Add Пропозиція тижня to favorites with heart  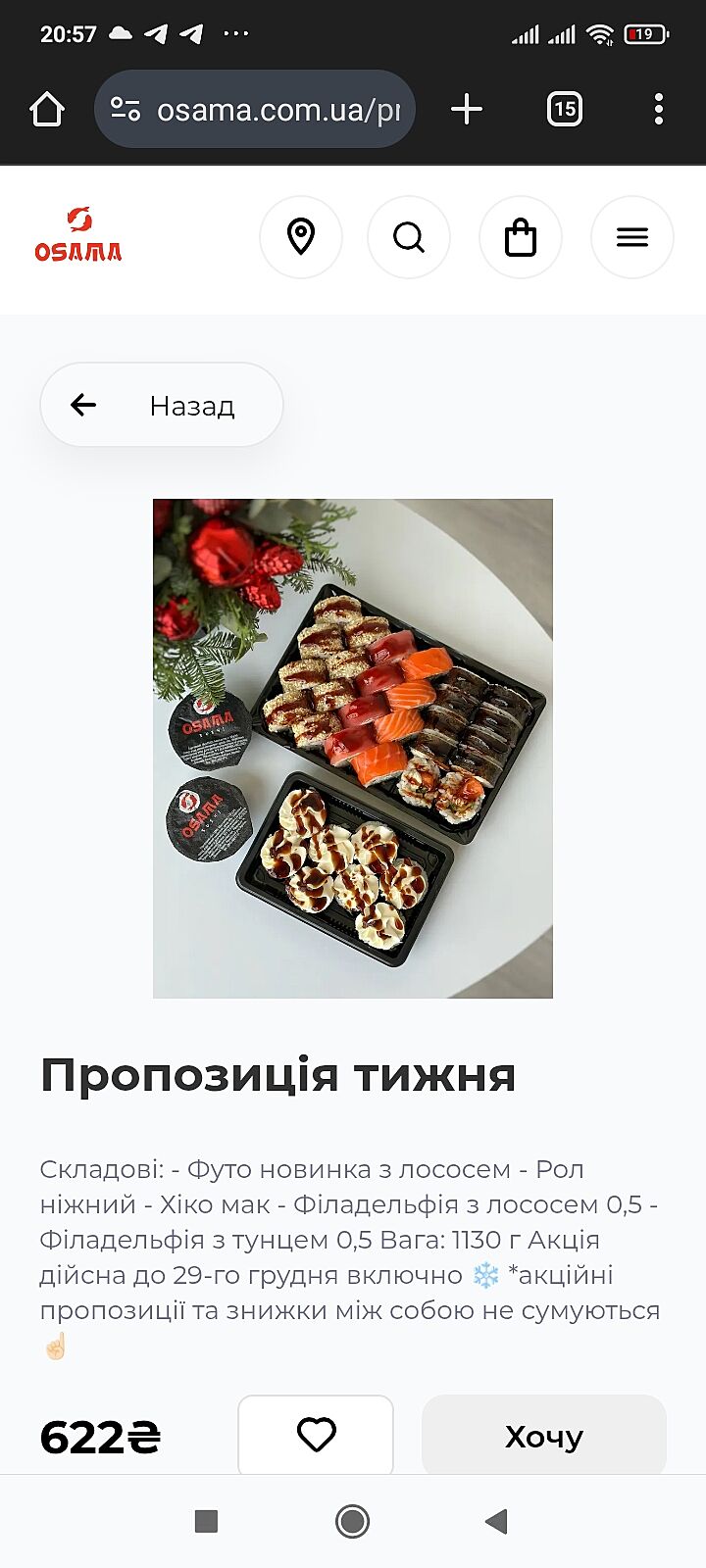pyautogui.click(x=316, y=1436)
